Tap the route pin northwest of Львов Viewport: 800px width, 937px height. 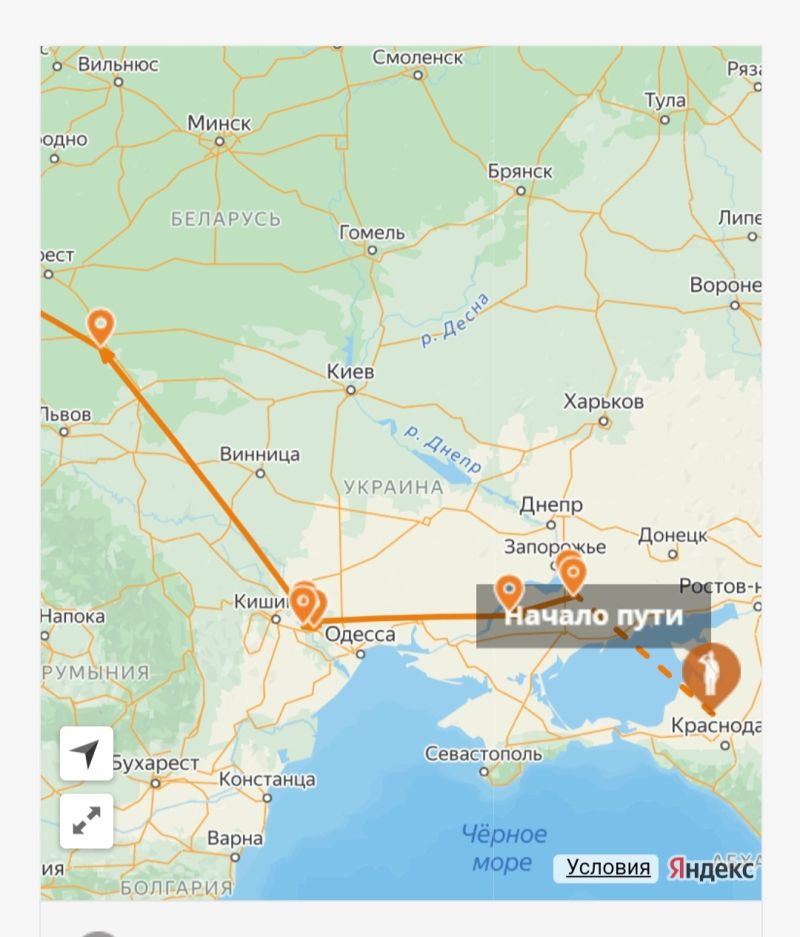tap(100, 325)
